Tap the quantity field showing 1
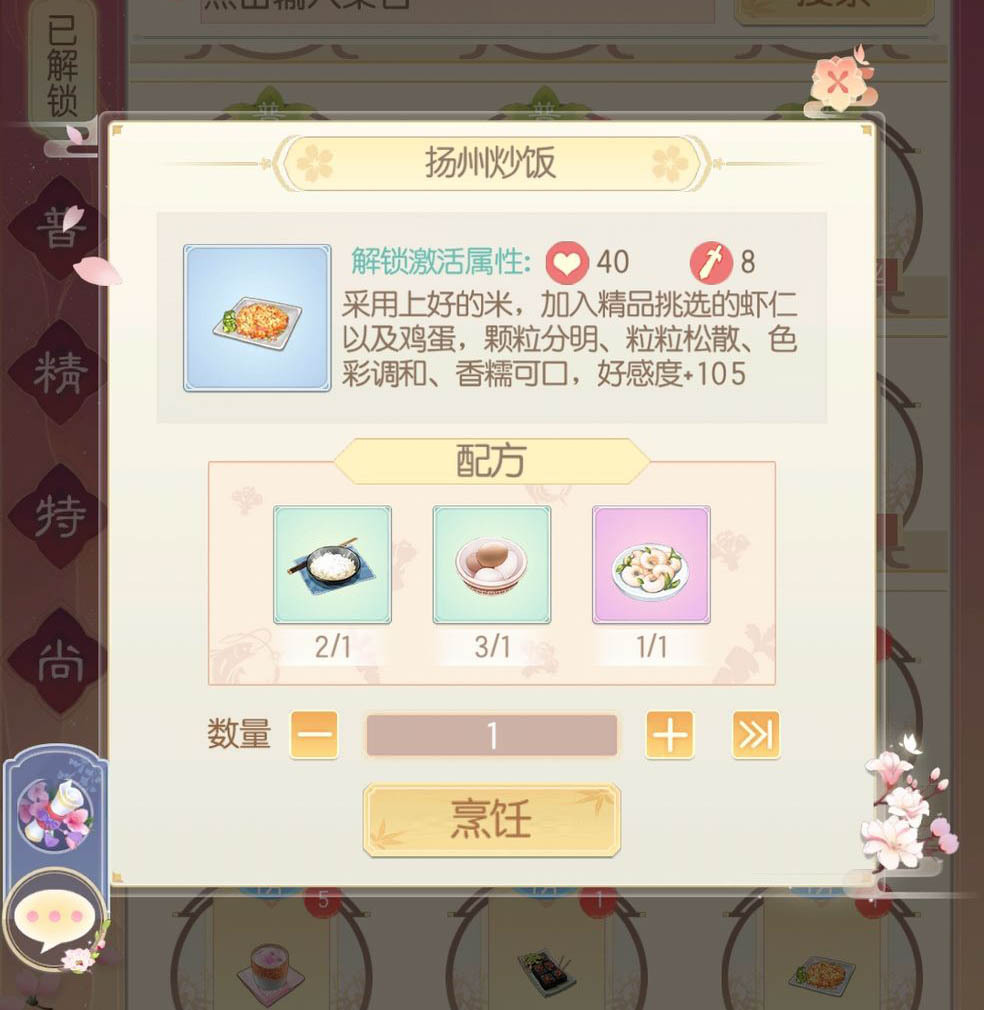 point(491,736)
